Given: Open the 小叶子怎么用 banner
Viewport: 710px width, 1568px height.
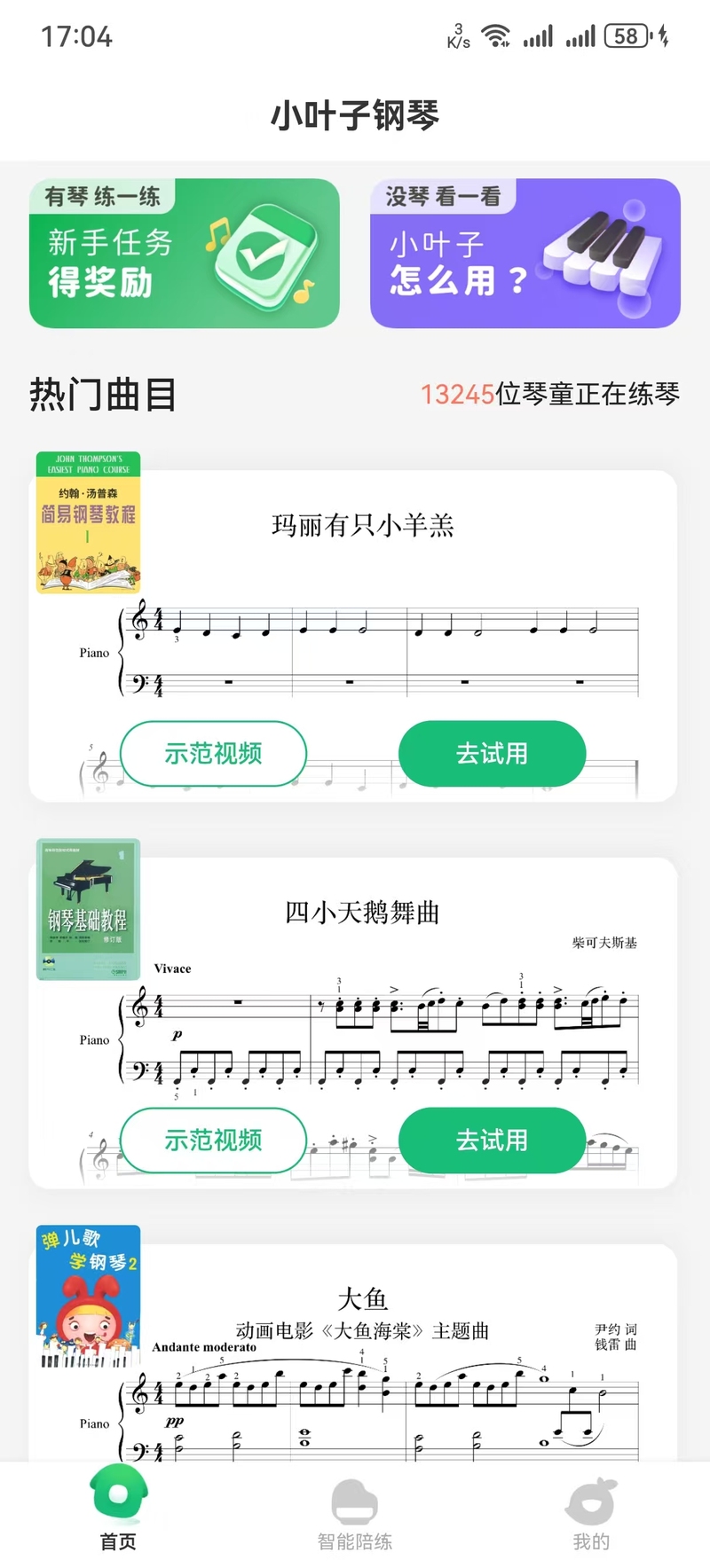Looking at the screenshot, I should click(525, 254).
